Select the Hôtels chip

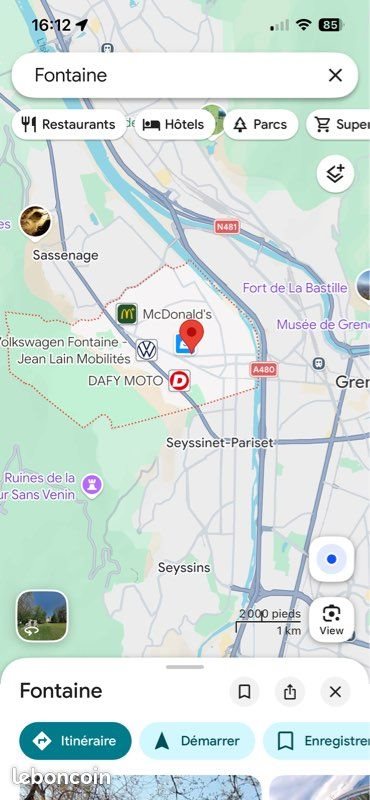pyautogui.click(x=174, y=124)
